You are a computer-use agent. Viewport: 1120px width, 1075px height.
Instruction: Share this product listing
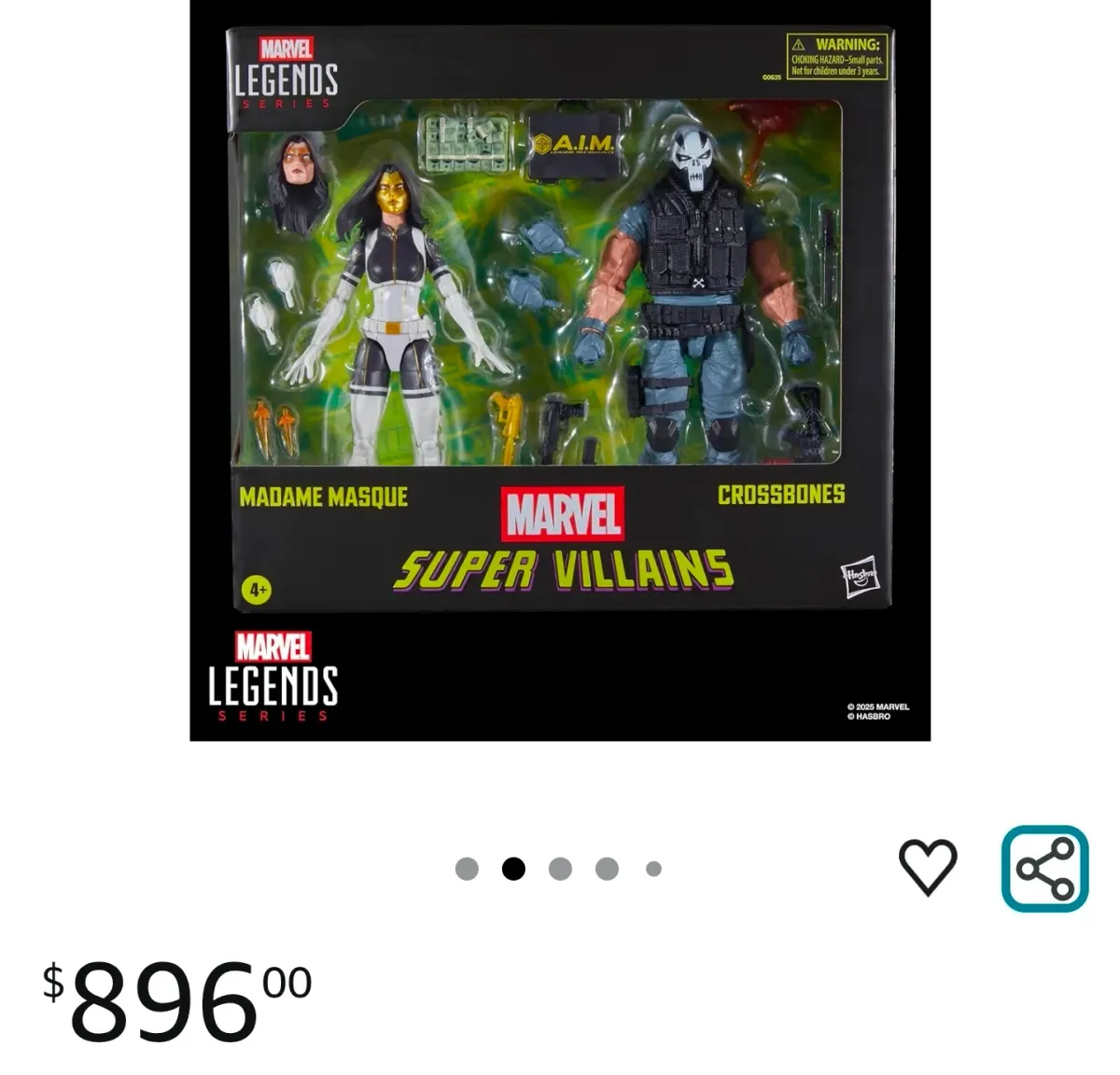click(1044, 869)
